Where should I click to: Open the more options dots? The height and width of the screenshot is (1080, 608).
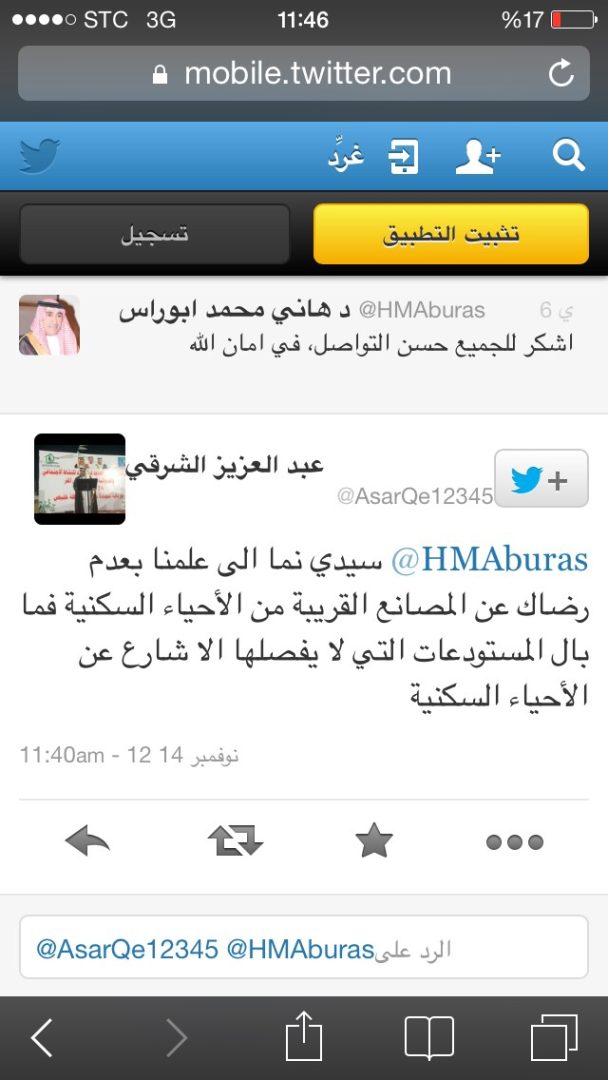[x=514, y=842]
